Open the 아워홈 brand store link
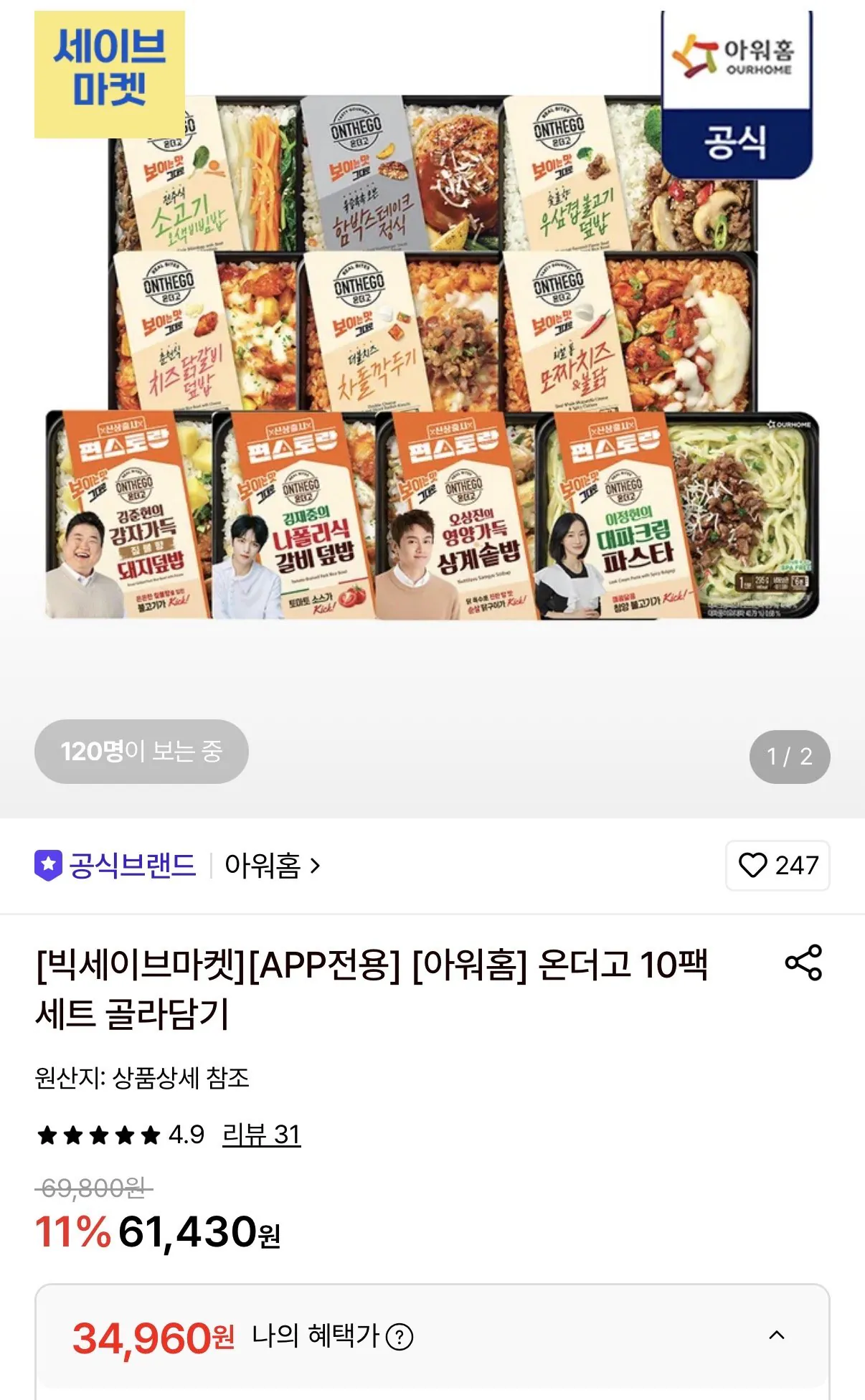The height and width of the screenshot is (1400, 865). click(x=273, y=866)
